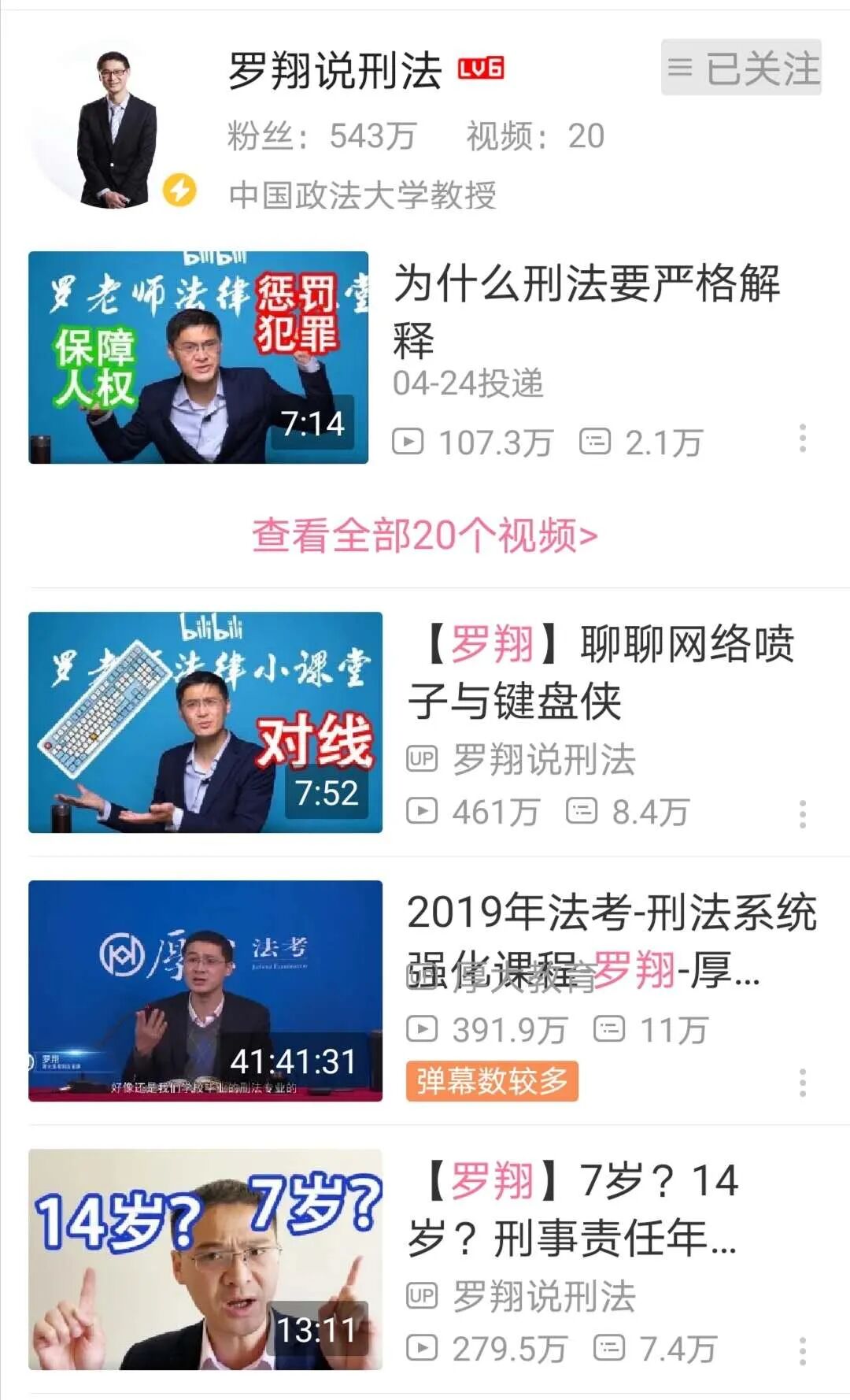Tap the 已关注 follow button
This screenshot has width=850, height=1400.
pyautogui.click(x=741, y=68)
